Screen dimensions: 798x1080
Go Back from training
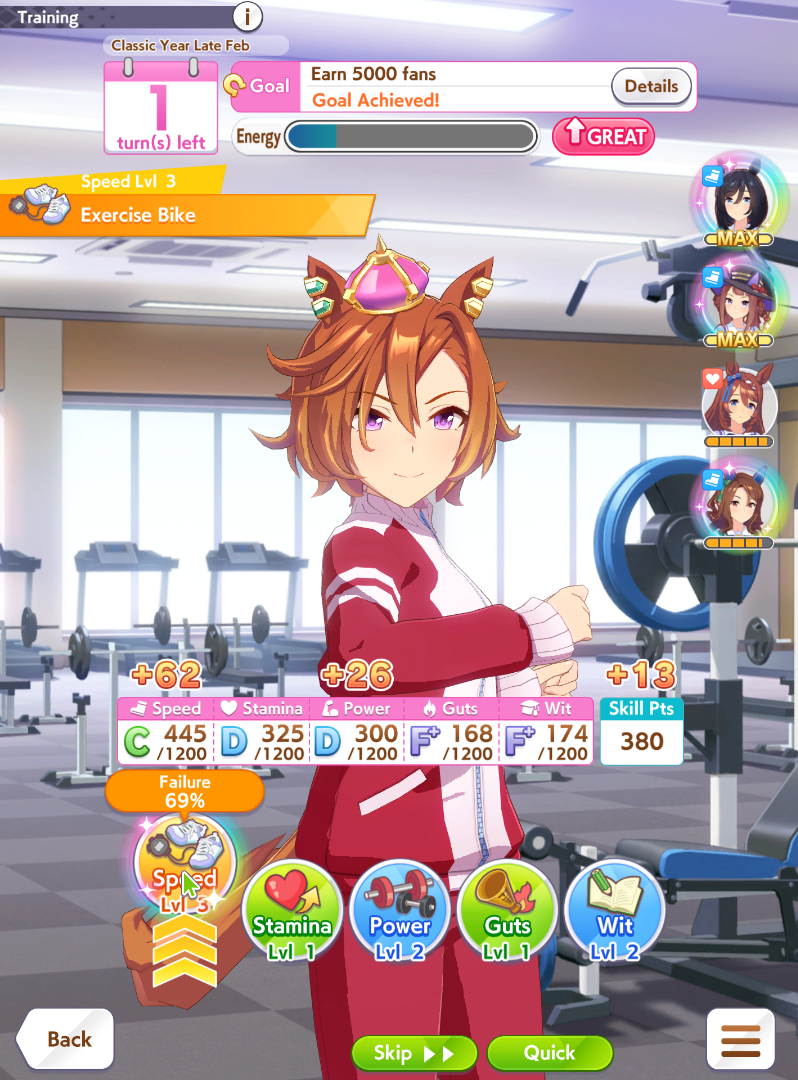coord(64,1040)
